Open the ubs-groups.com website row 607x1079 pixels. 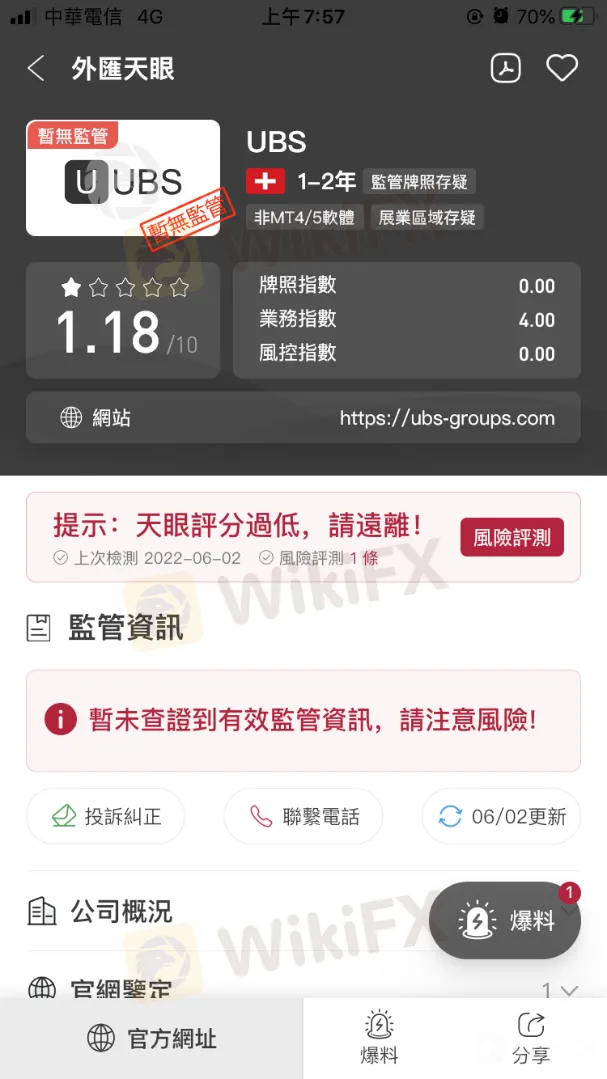click(x=303, y=418)
